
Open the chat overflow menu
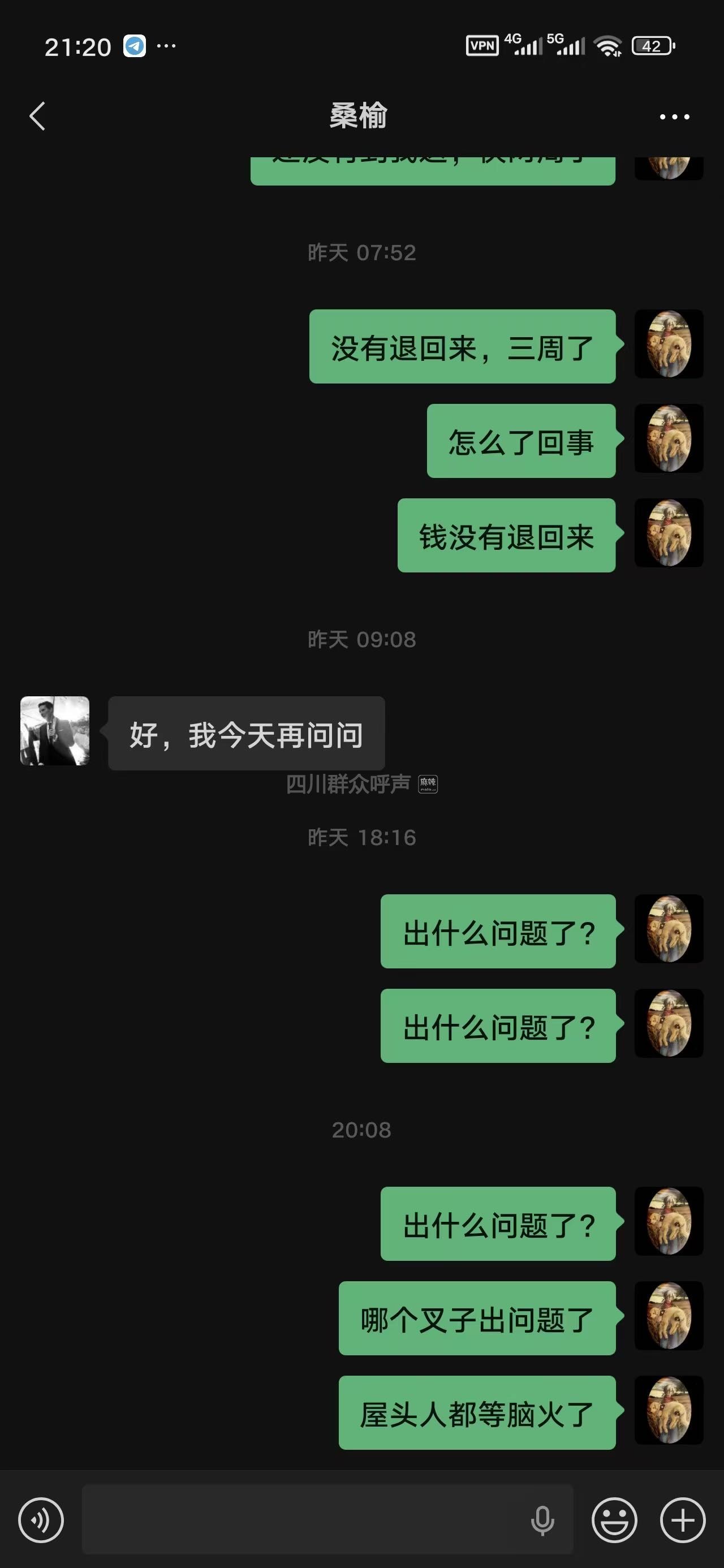[674, 117]
